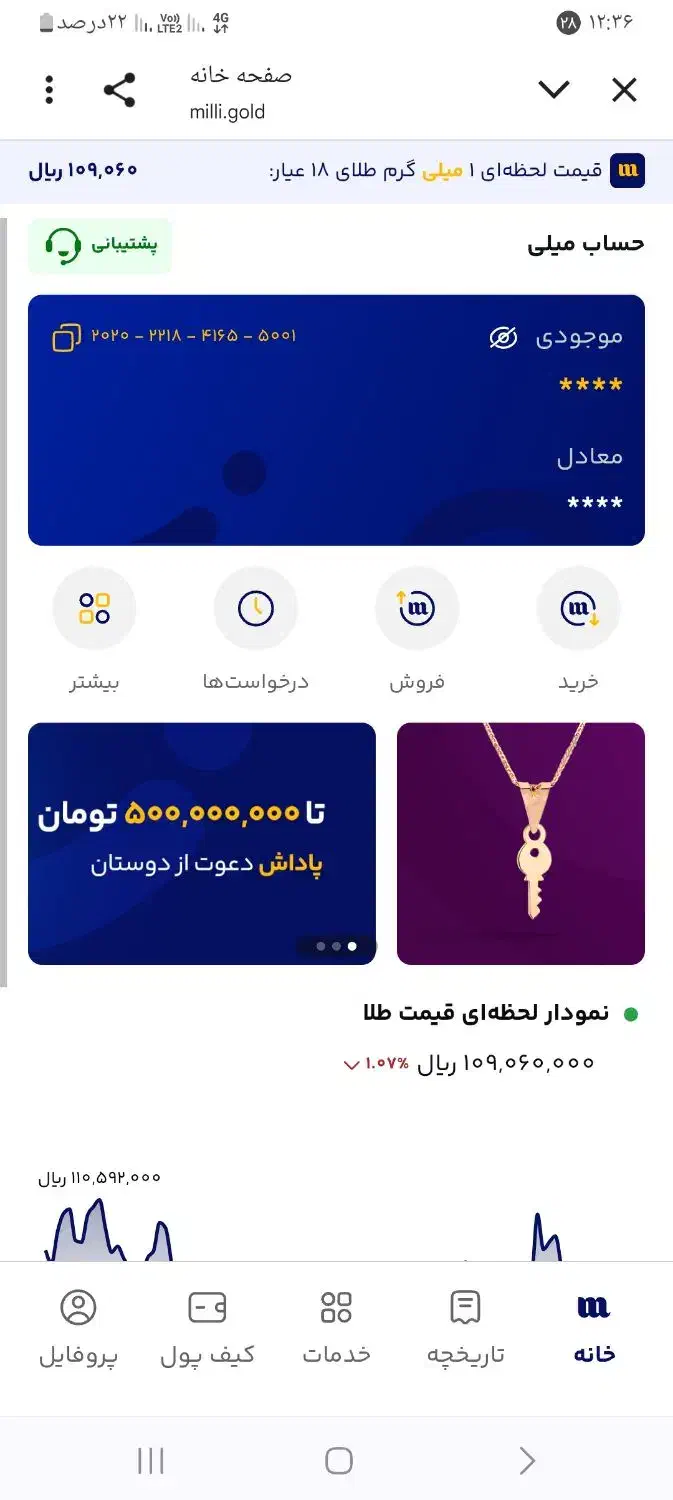Close the milli.gold browser tab
This screenshot has width=673, height=1500.
point(624,91)
